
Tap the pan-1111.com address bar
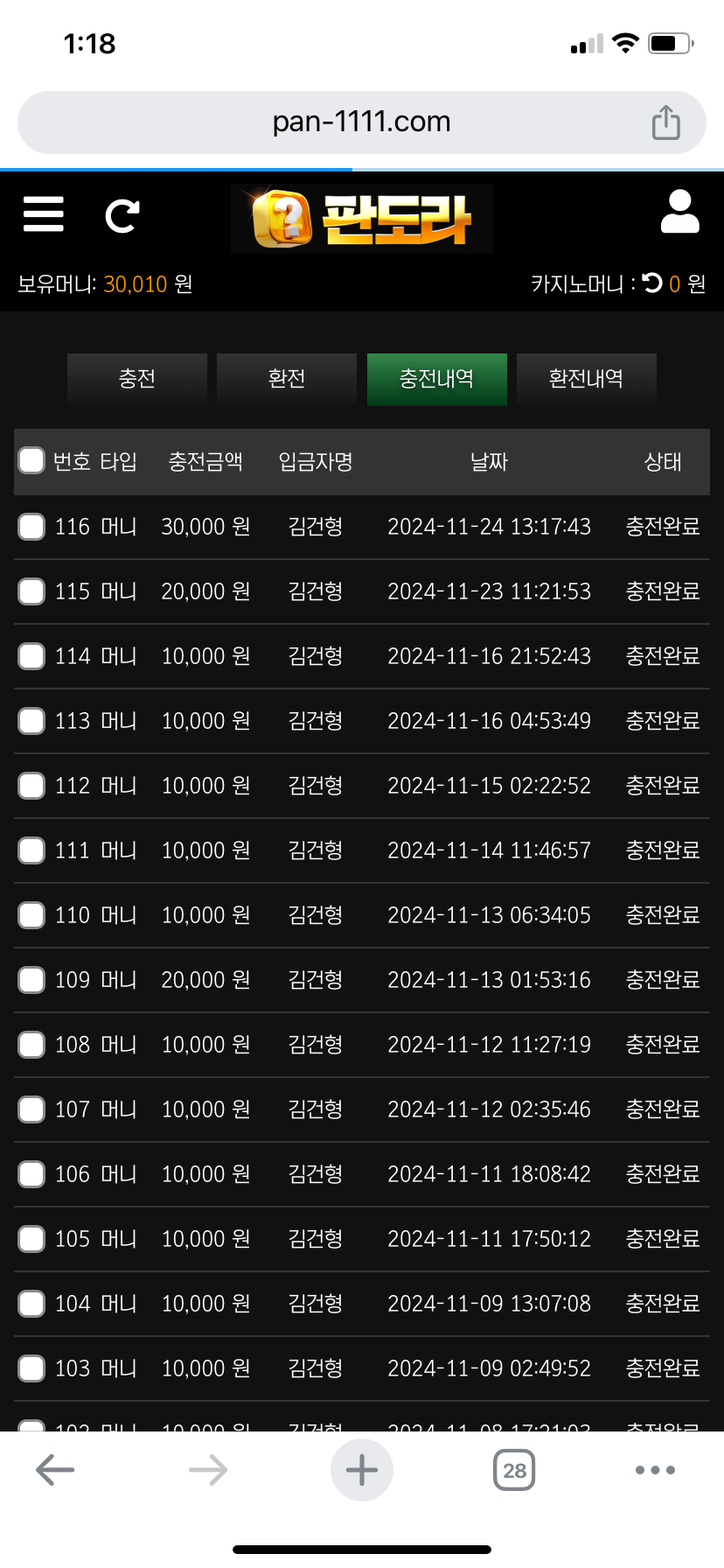click(x=361, y=122)
